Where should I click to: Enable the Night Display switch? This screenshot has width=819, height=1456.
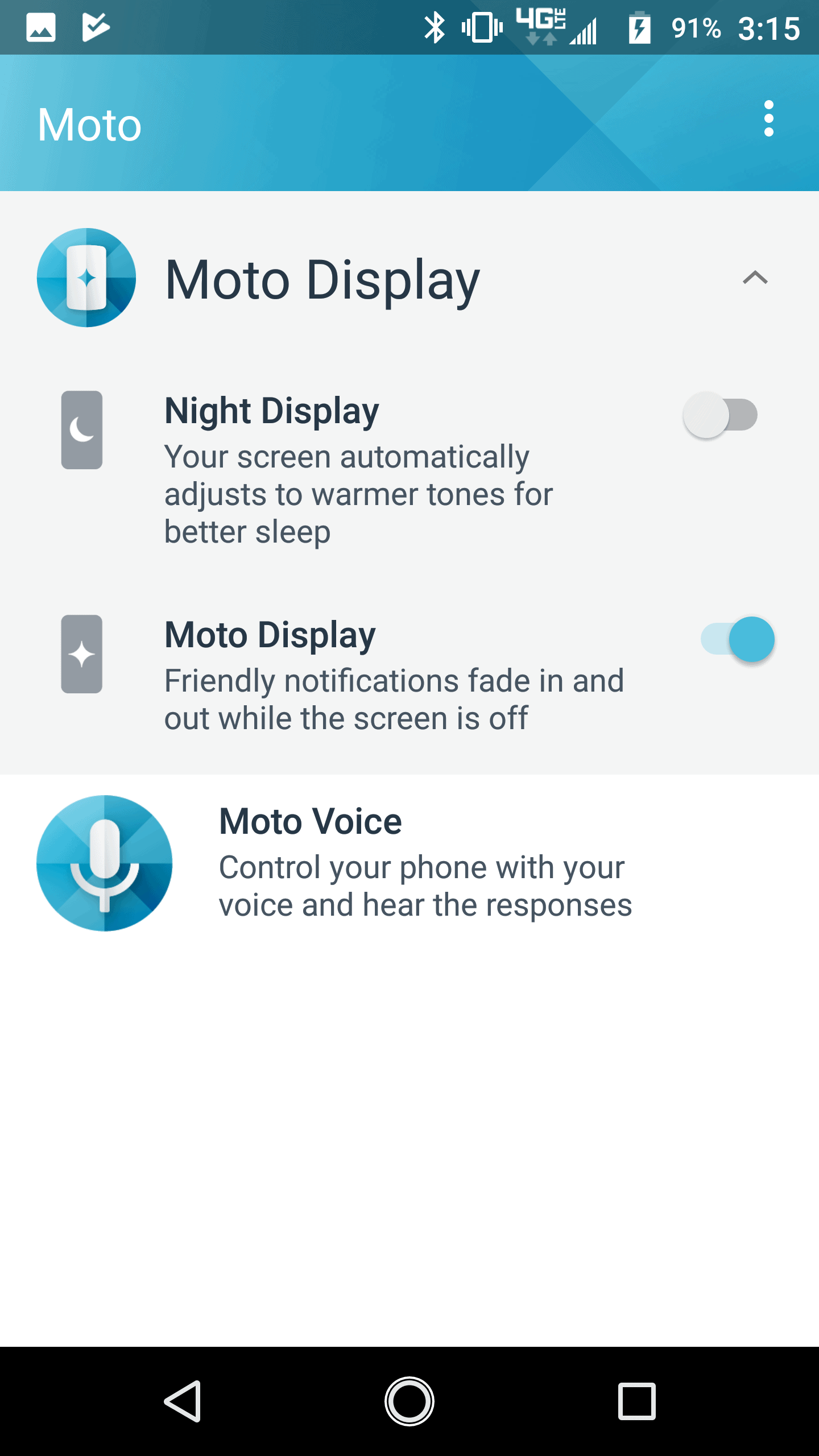720,415
